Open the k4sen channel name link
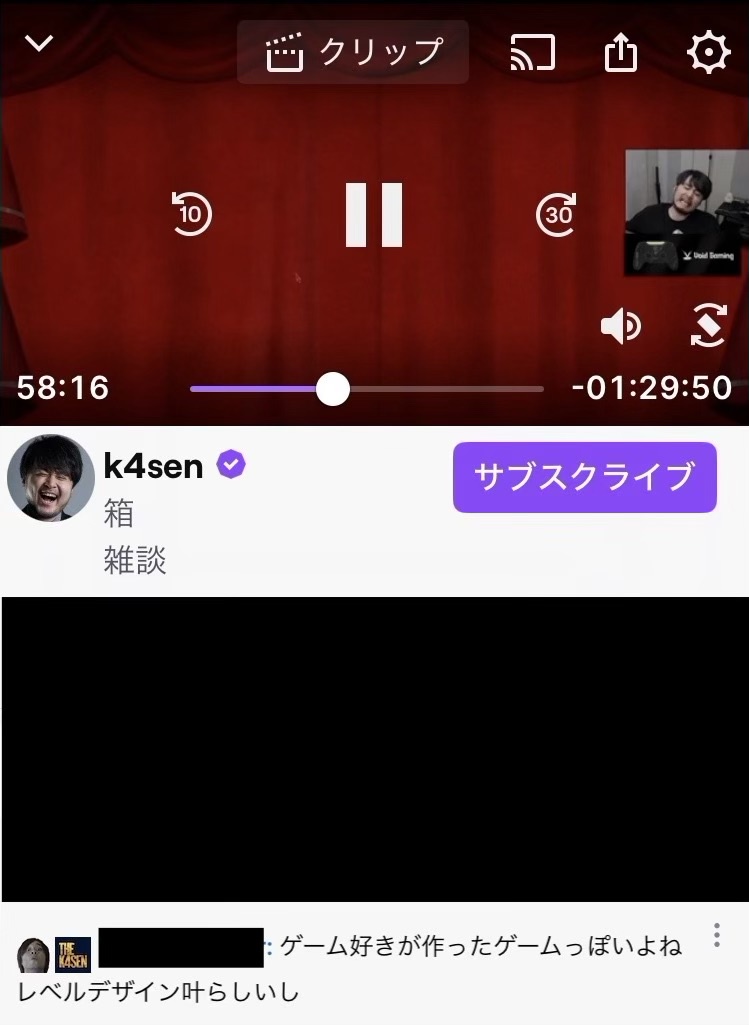This screenshot has width=749, height=1025. point(154,465)
